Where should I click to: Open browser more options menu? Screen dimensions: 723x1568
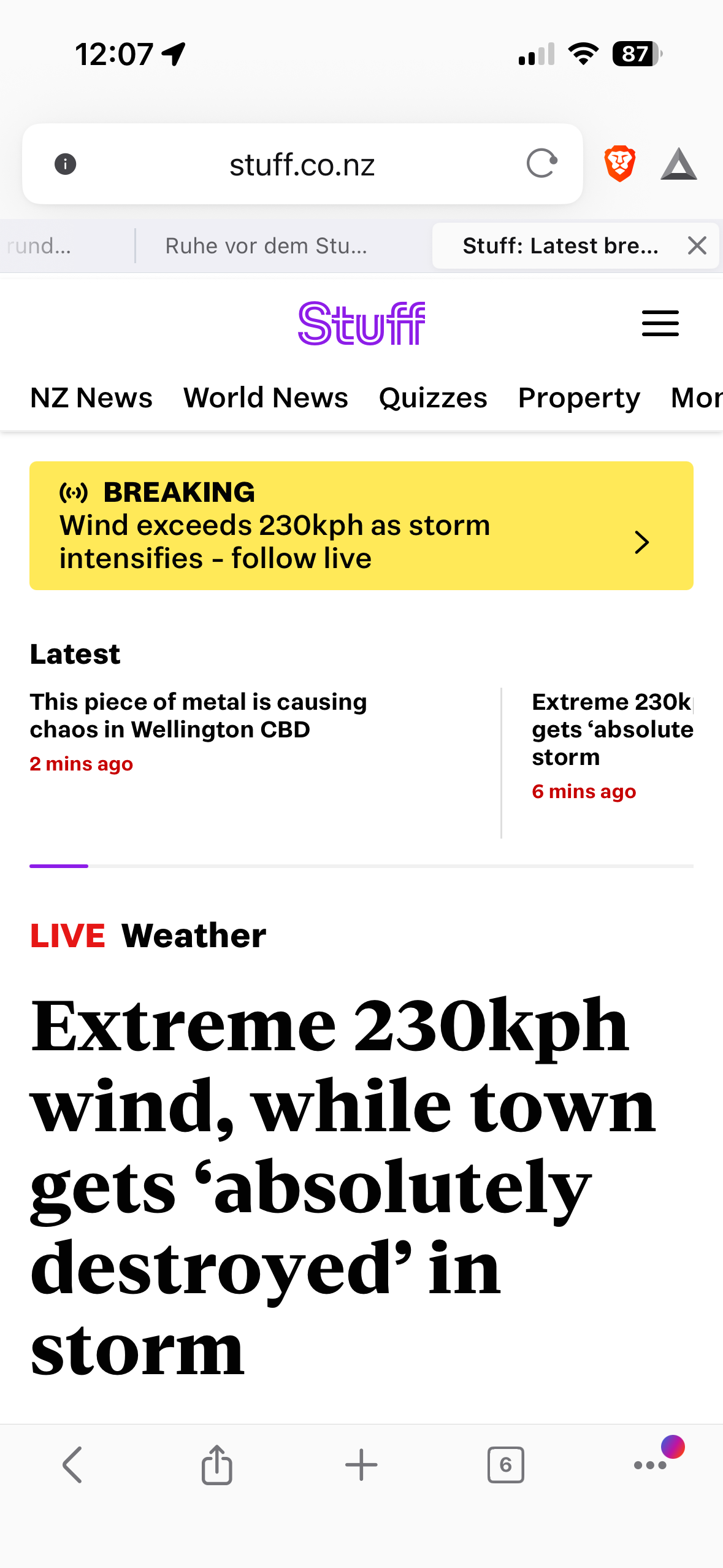650,1465
